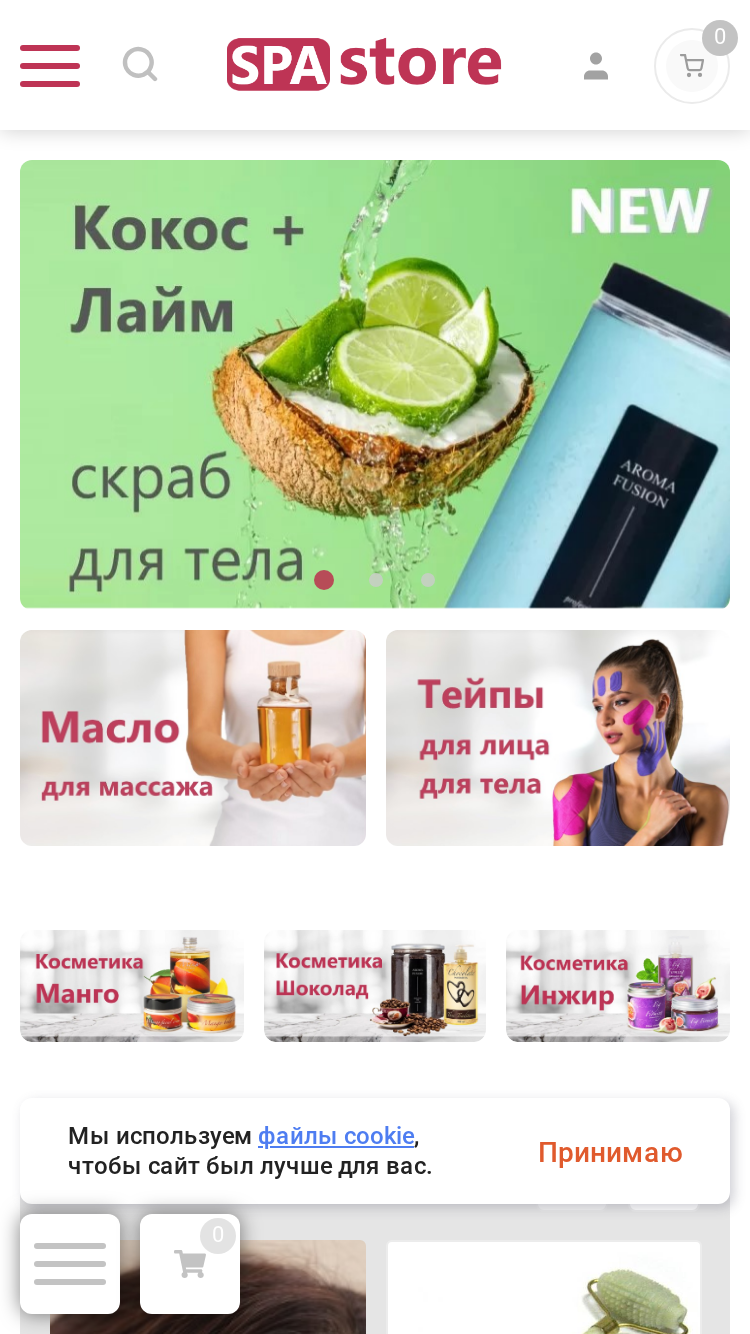Open the Косметика Инжир category
Image resolution: width=750 pixels, height=1334 pixels.
click(618, 986)
